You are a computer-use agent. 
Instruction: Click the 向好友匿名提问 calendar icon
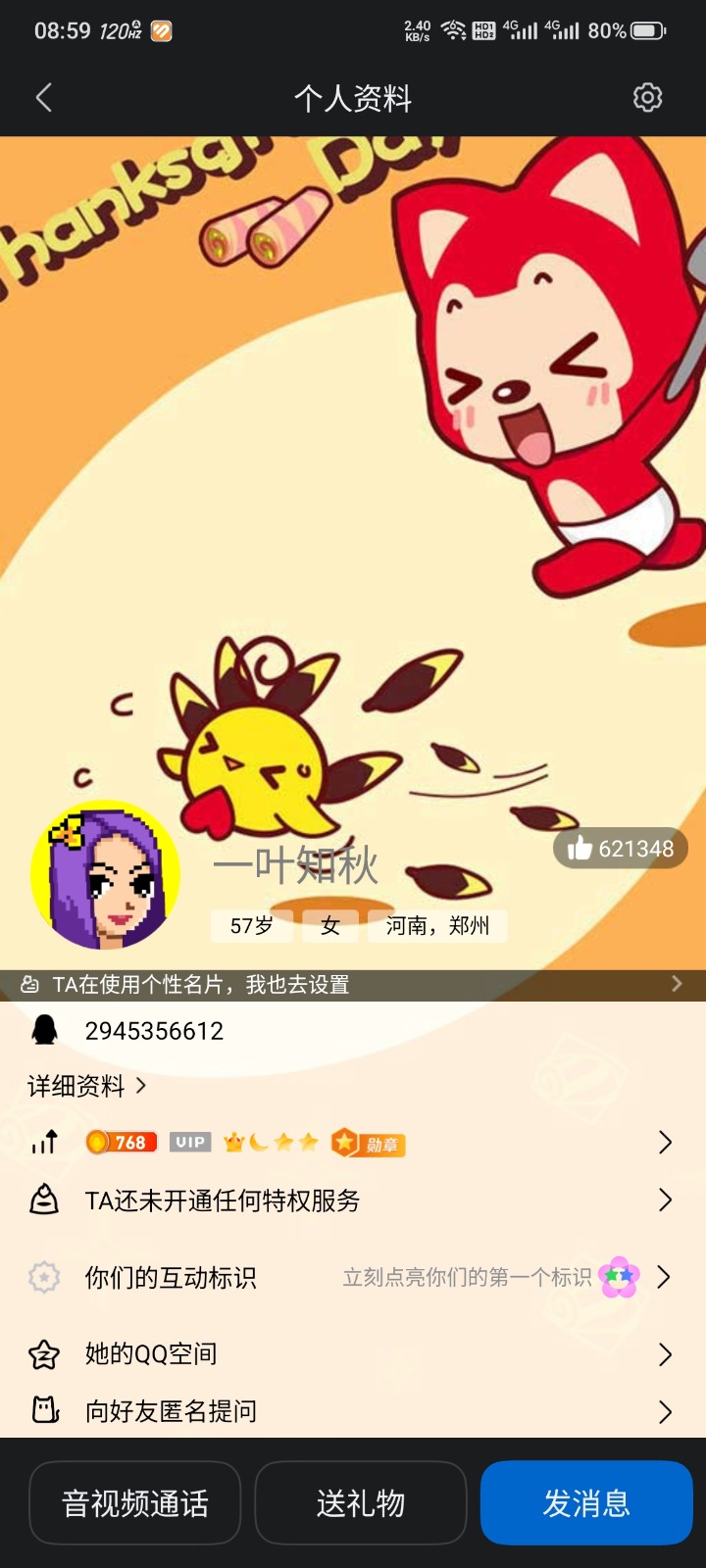[x=42, y=1411]
